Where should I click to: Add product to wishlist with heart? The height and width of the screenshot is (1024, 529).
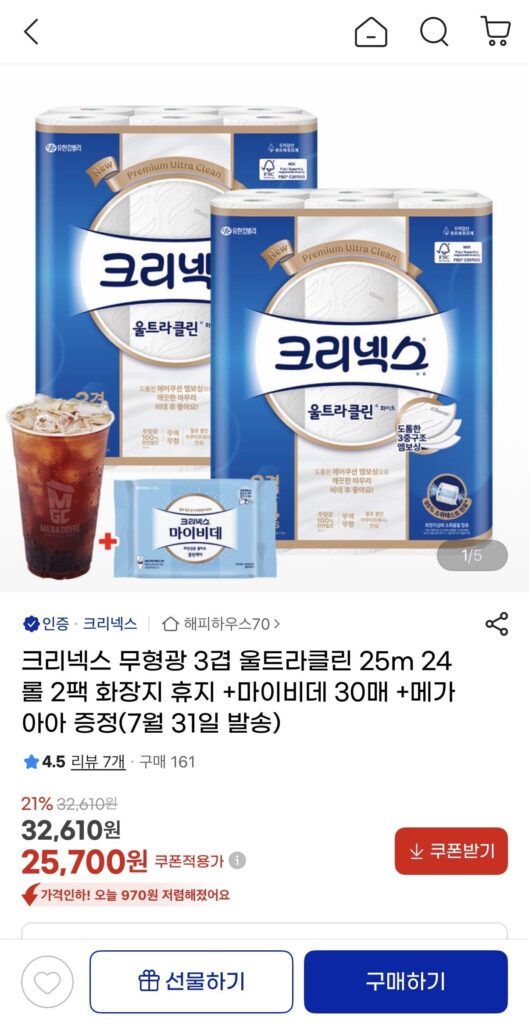(x=48, y=982)
